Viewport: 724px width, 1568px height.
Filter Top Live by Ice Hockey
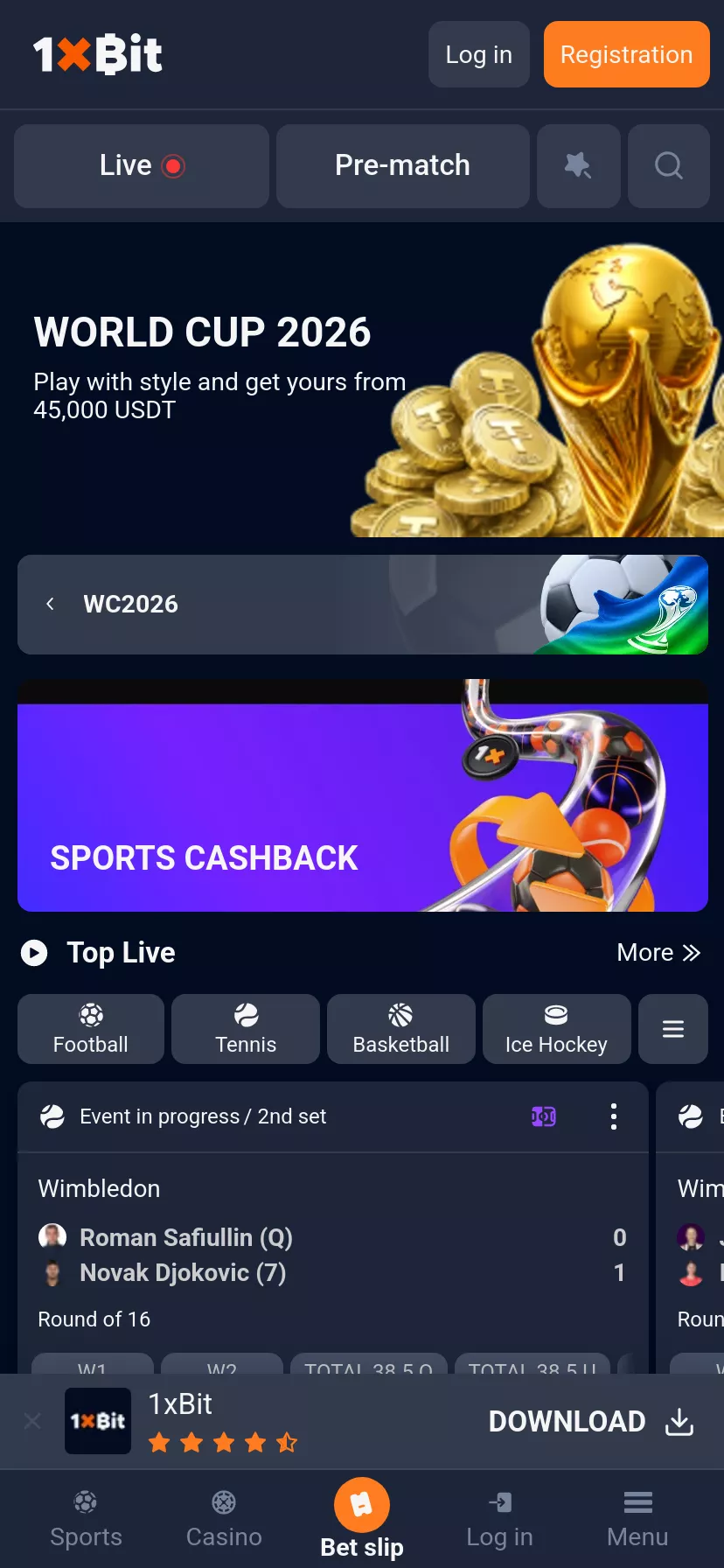(556, 1029)
